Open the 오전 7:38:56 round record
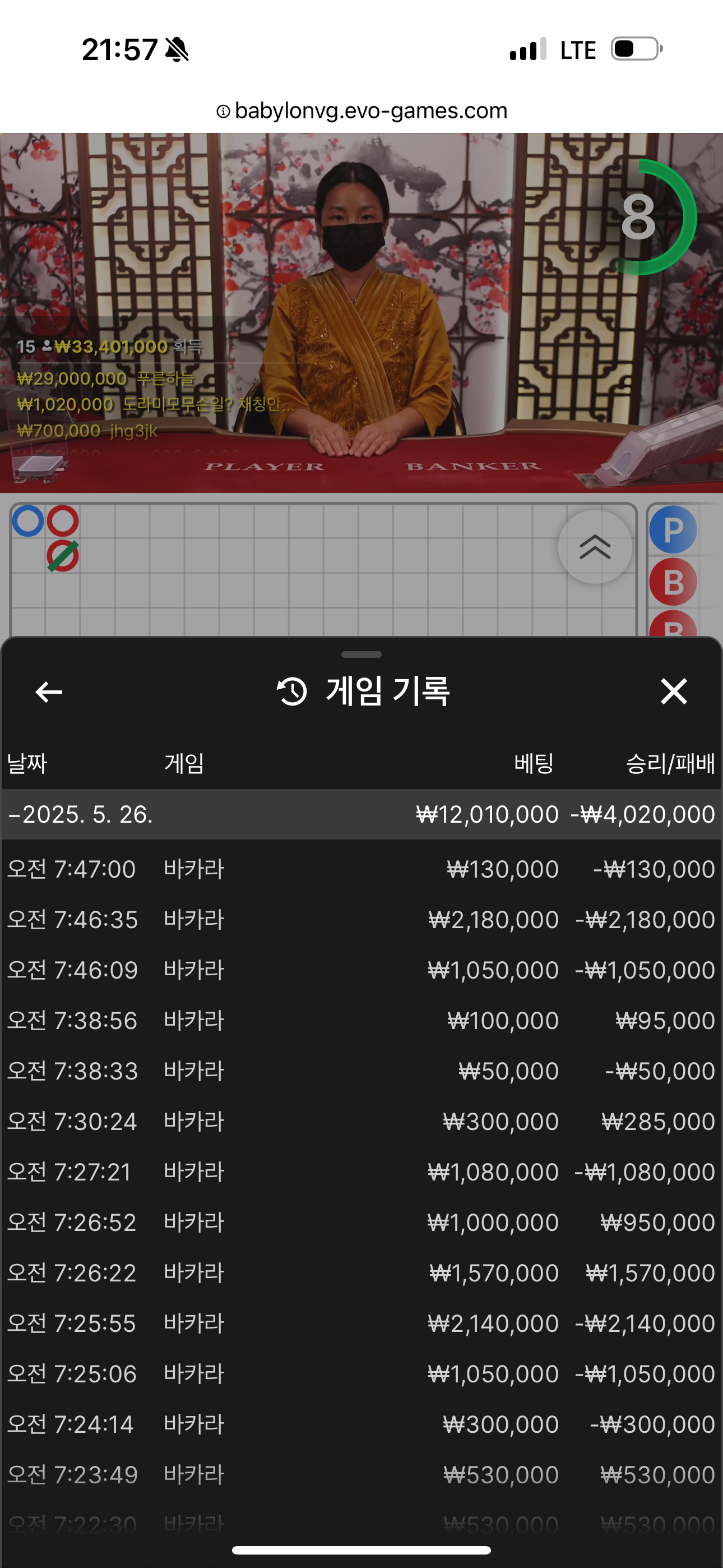Screen dimensions: 723x1568 pyautogui.click(x=361, y=1020)
